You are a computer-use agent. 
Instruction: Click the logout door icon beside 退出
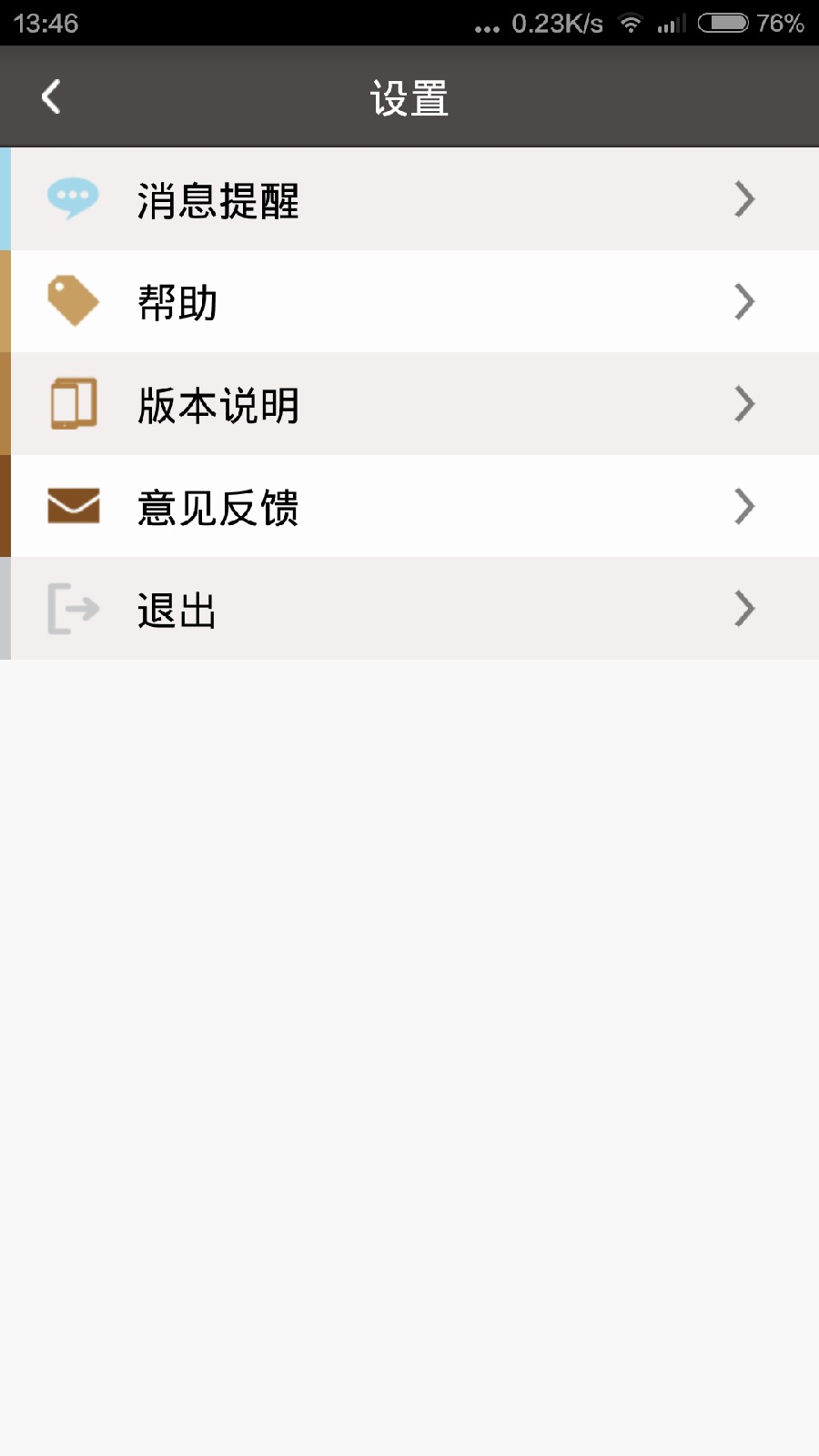74,609
